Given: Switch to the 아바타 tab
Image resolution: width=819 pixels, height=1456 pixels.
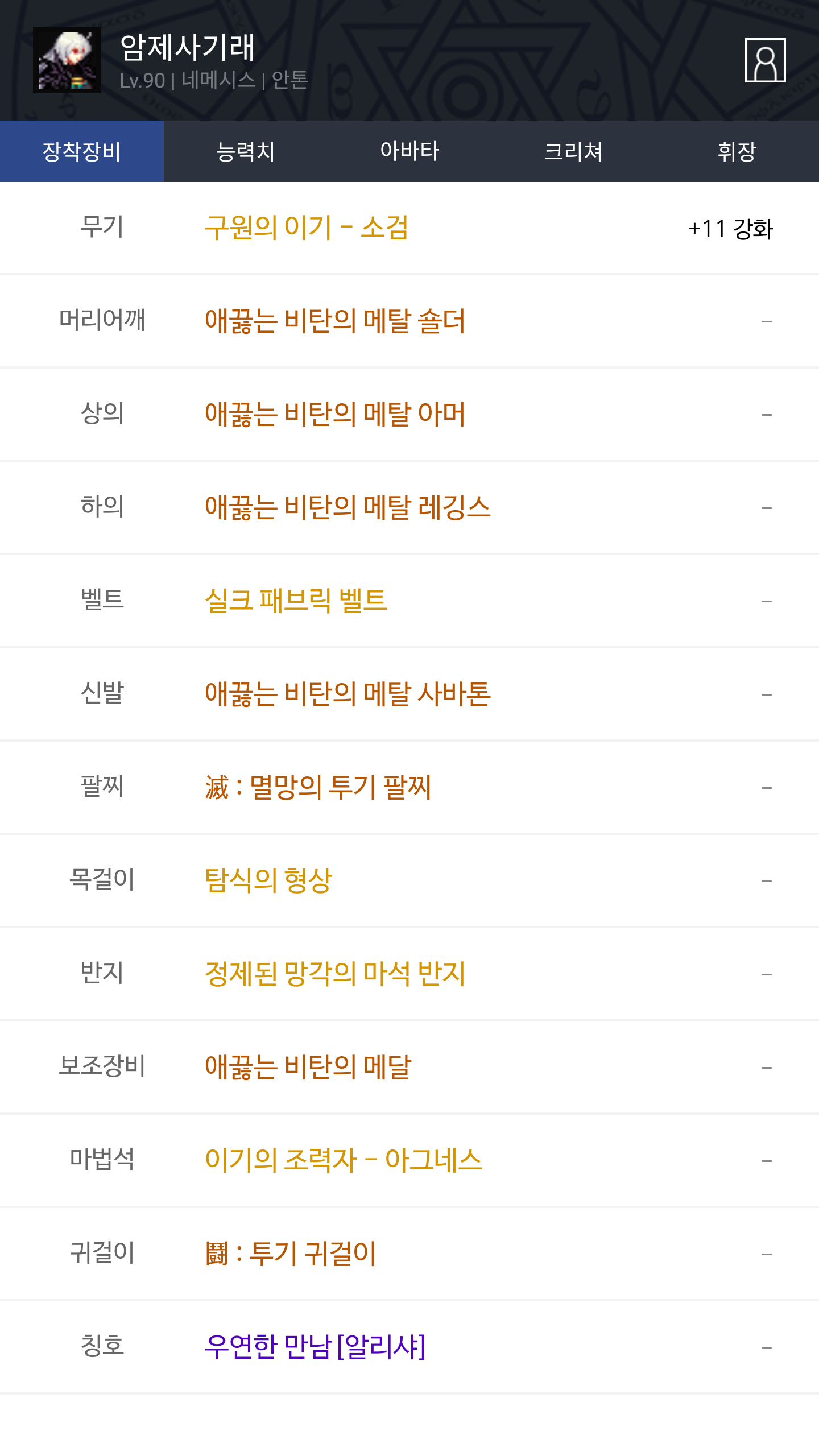Looking at the screenshot, I should pos(409,151).
